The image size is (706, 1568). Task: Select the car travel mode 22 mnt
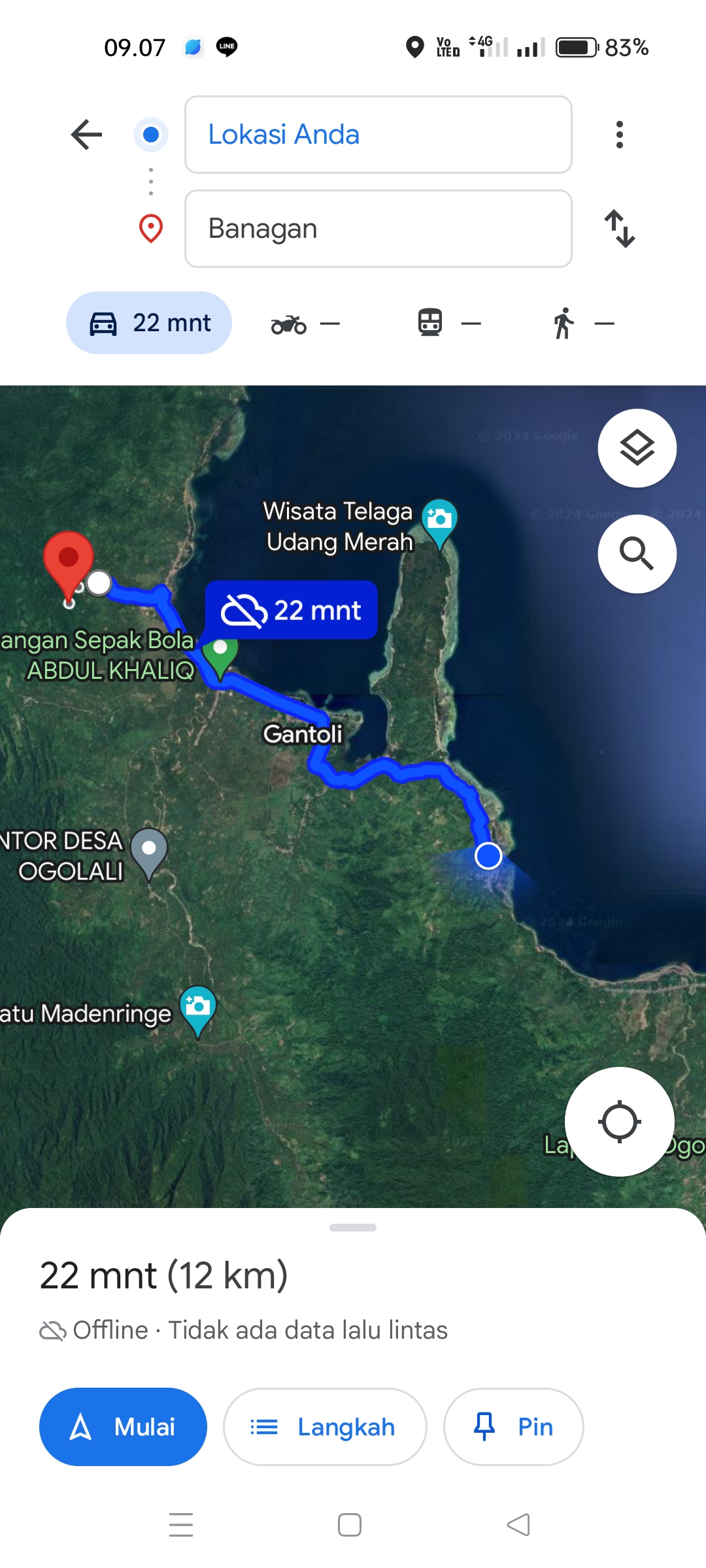click(149, 323)
